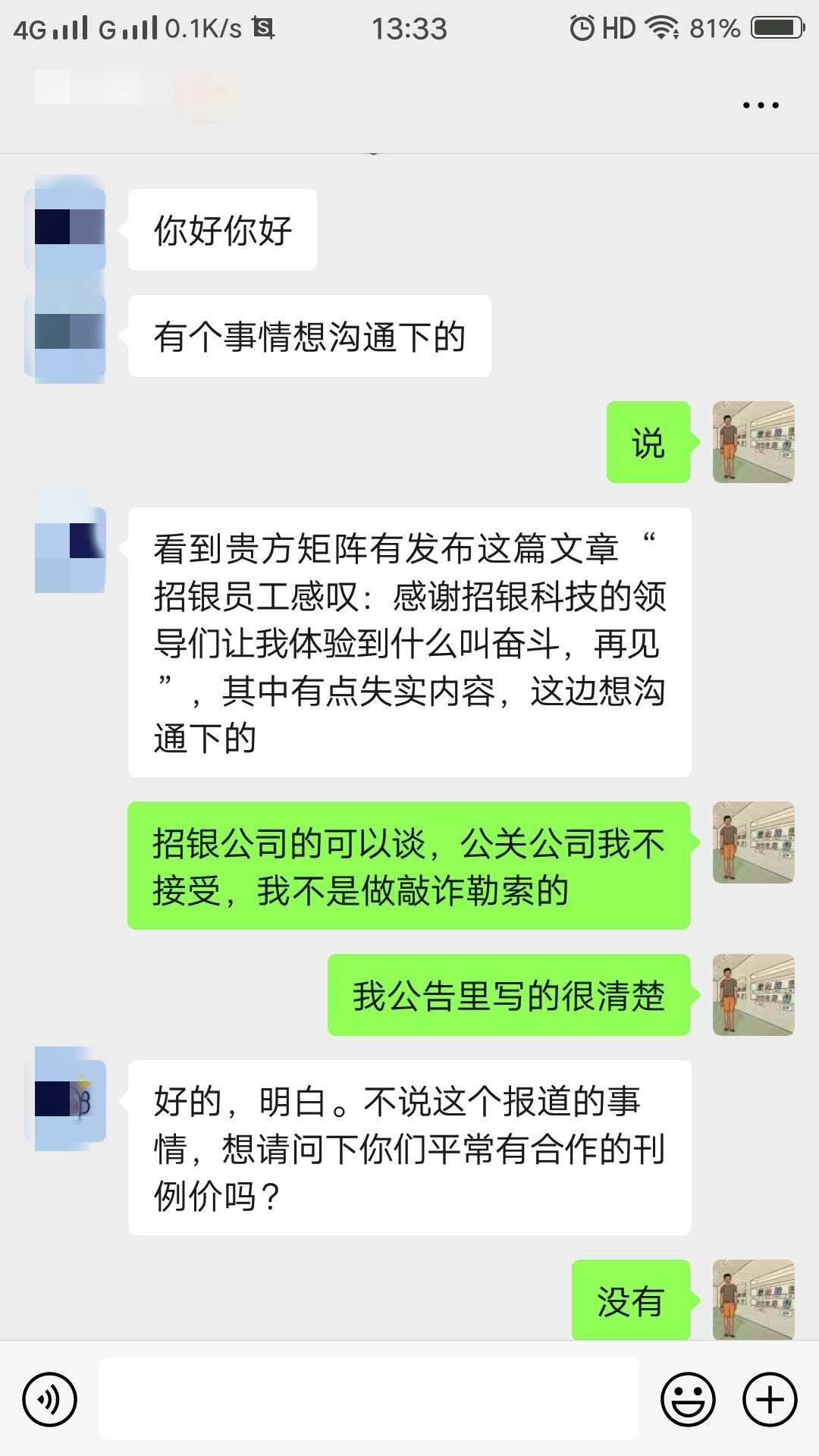Image resolution: width=819 pixels, height=1456 pixels.
Task: Tap the Wi-Fi icon in the status bar
Action: 663,27
